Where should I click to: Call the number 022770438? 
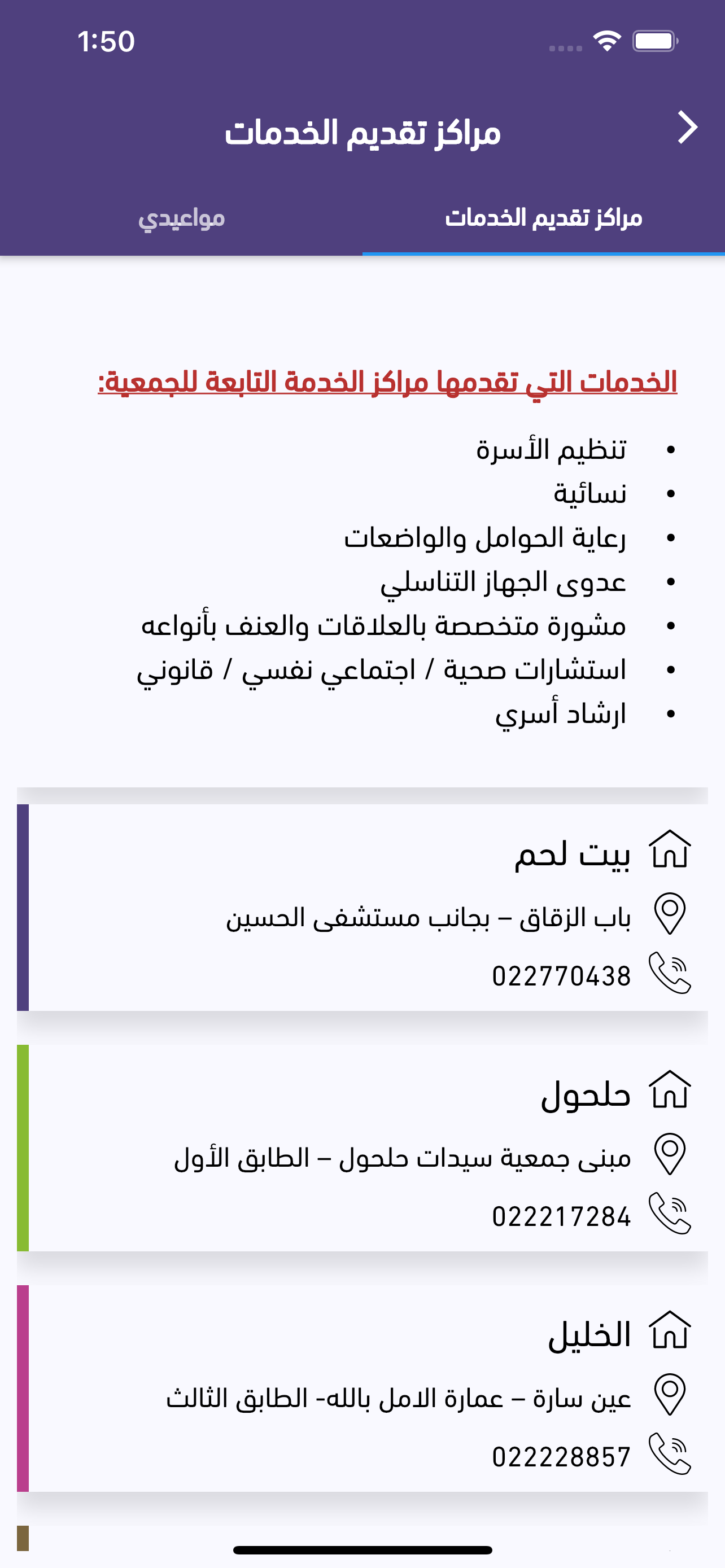point(561,974)
